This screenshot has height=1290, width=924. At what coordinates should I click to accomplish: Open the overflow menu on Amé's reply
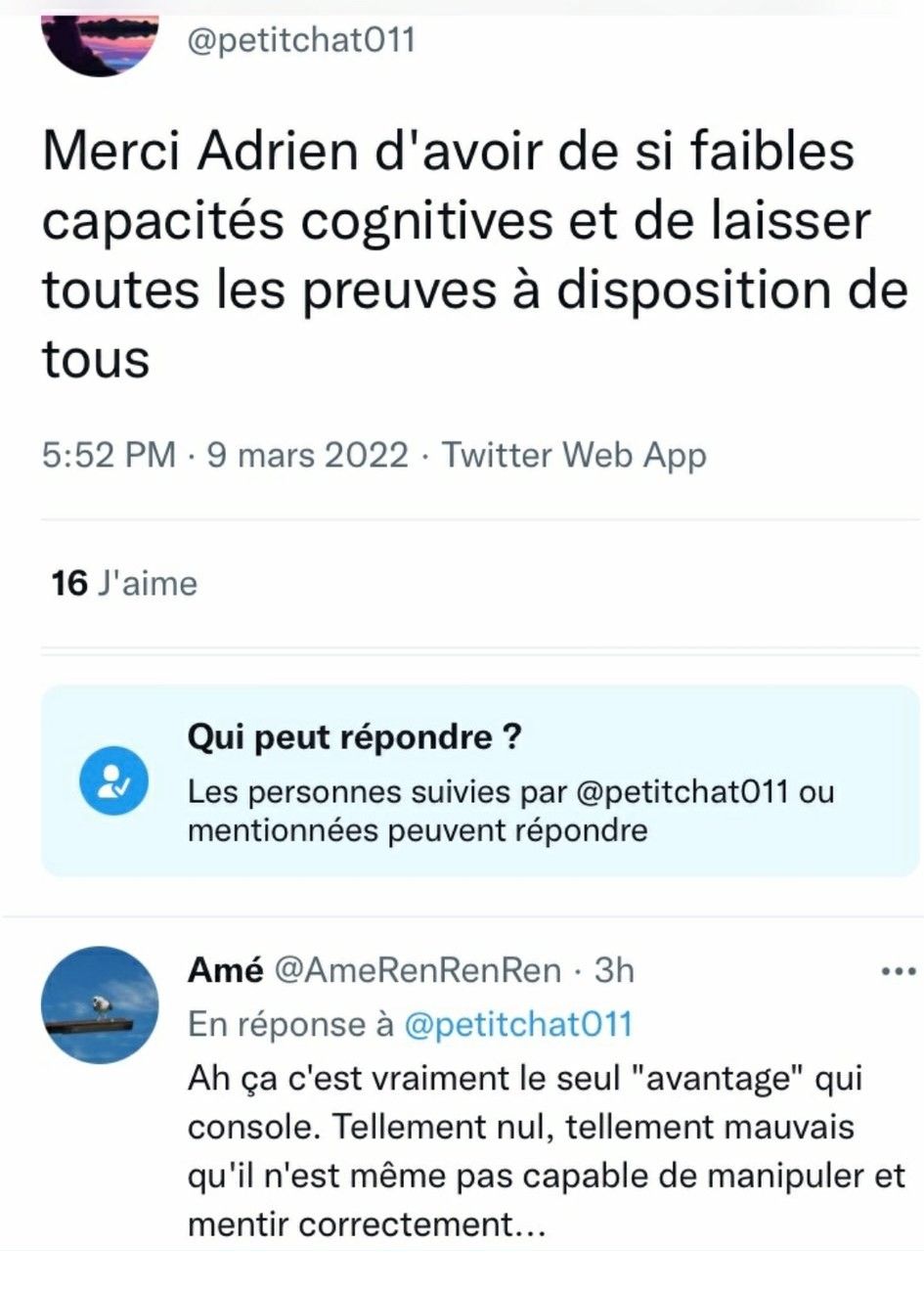[x=898, y=971]
